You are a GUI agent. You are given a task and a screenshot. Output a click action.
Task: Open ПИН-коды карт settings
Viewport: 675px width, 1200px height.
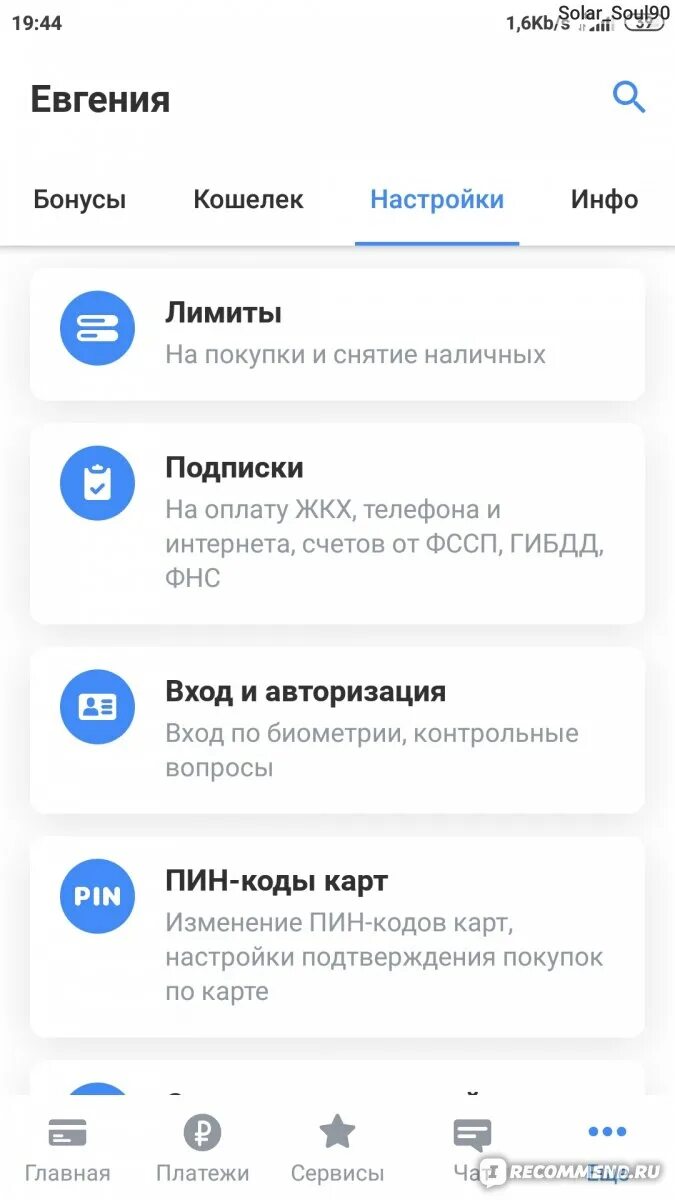tap(337, 937)
